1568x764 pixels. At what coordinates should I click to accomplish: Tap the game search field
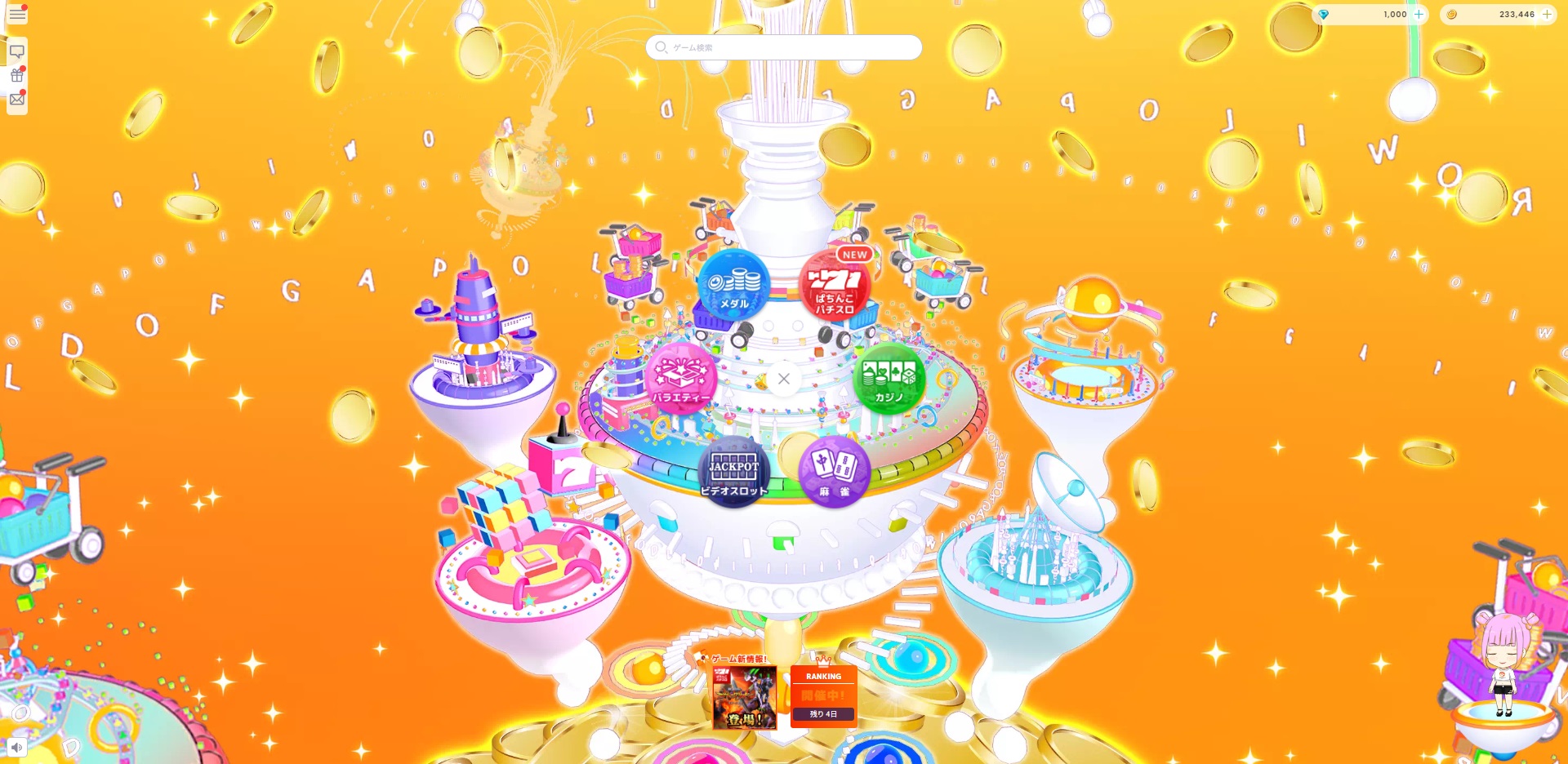click(x=784, y=47)
